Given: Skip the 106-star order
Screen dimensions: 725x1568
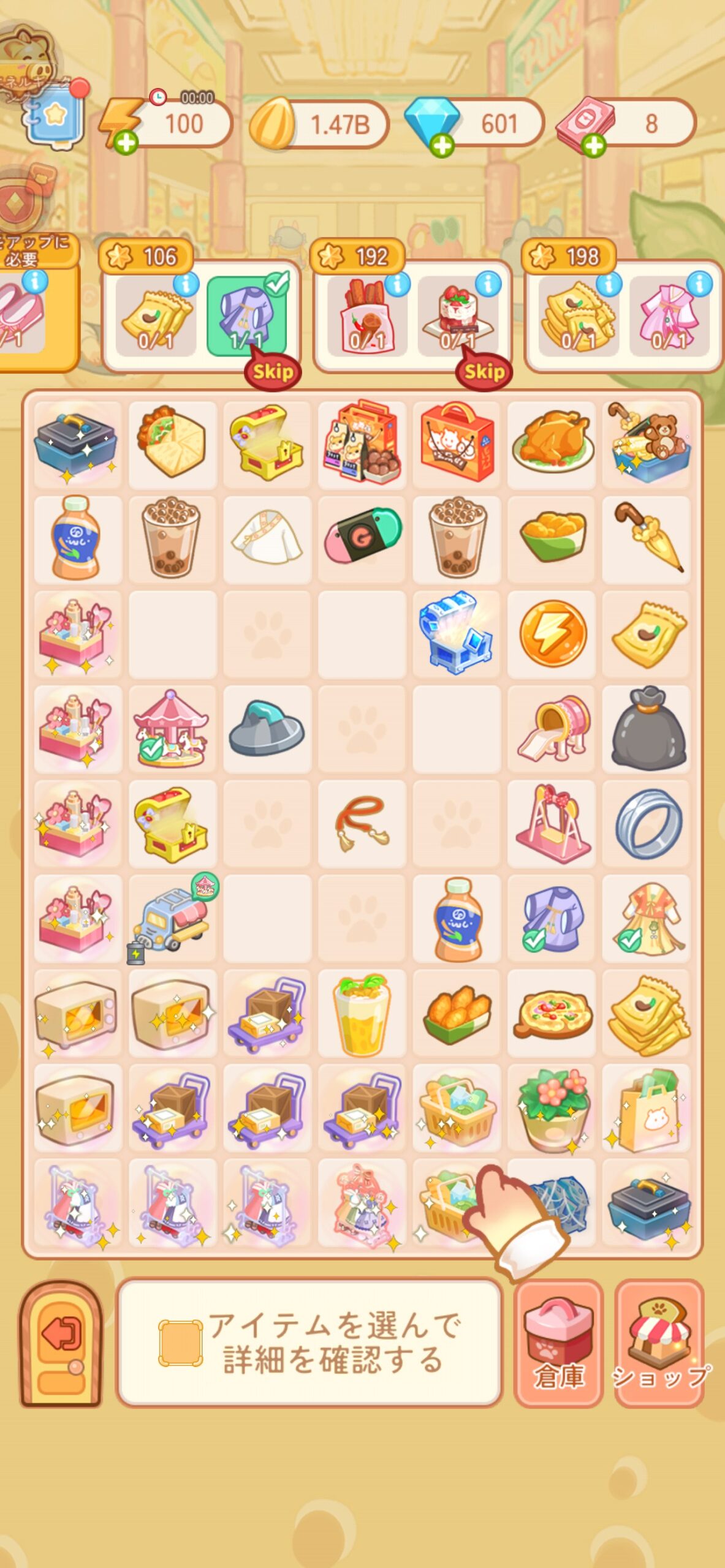Looking at the screenshot, I should (x=273, y=371).
